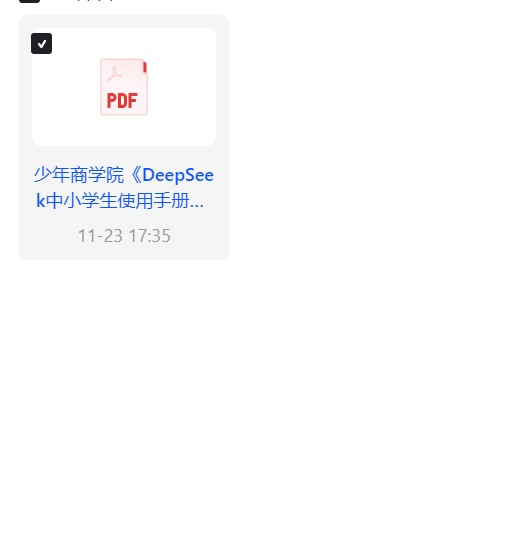Viewport: 511px width, 535px height.
Task: Open the DeepSeek handbook PDF thumbnail
Action: click(x=124, y=87)
